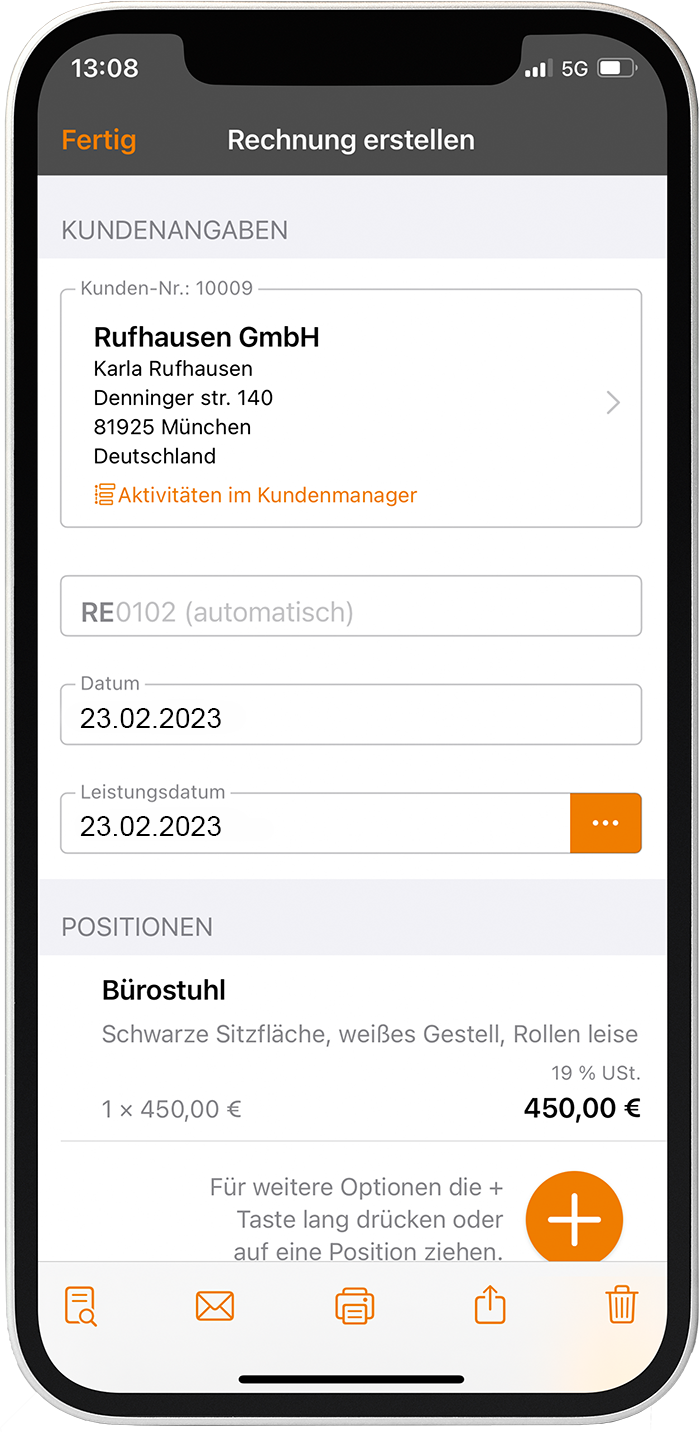Change the Datum field
This screenshot has width=700, height=1432.
[x=350, y=717]
